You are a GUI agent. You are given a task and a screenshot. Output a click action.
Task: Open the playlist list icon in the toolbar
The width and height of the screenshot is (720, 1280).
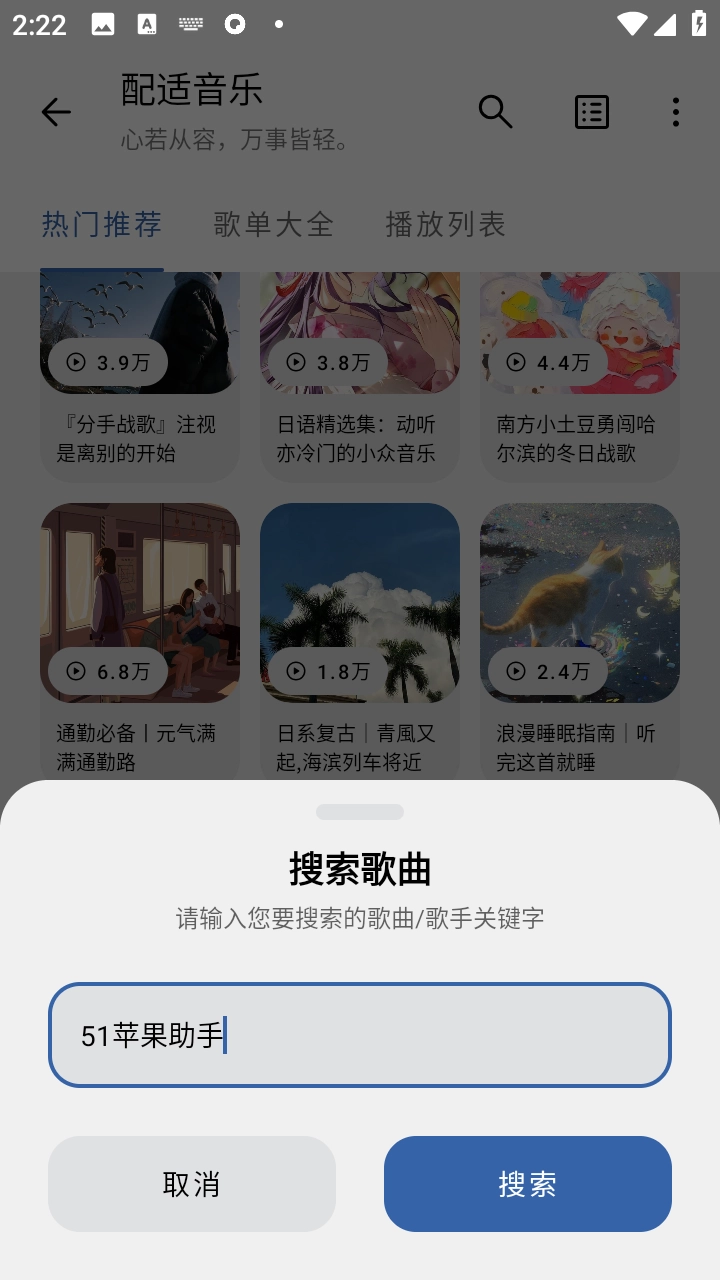[590, 112]
